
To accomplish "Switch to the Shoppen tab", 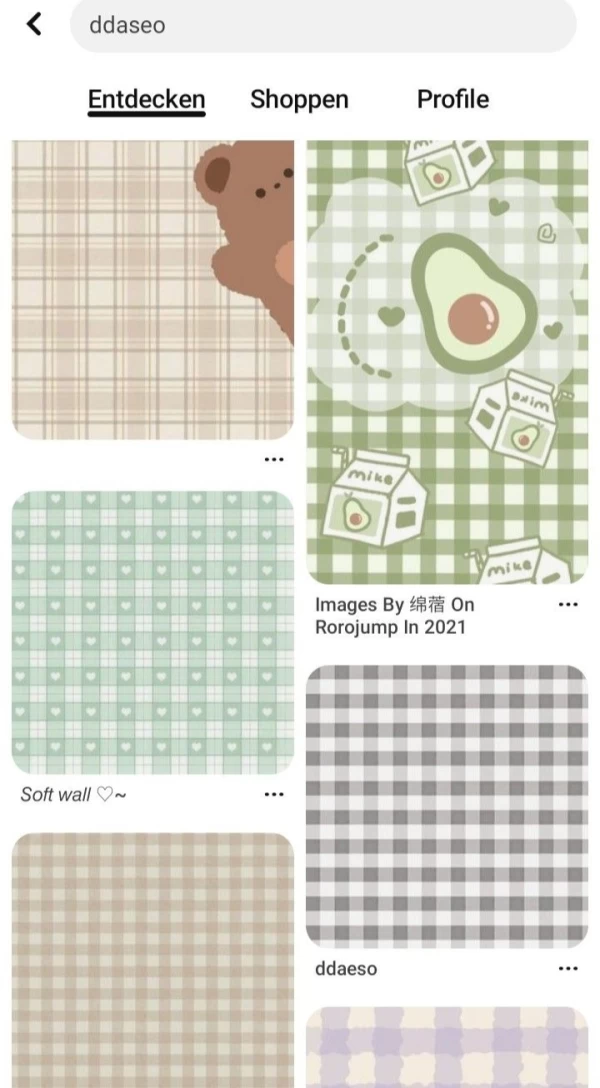I will coord(299,99).
